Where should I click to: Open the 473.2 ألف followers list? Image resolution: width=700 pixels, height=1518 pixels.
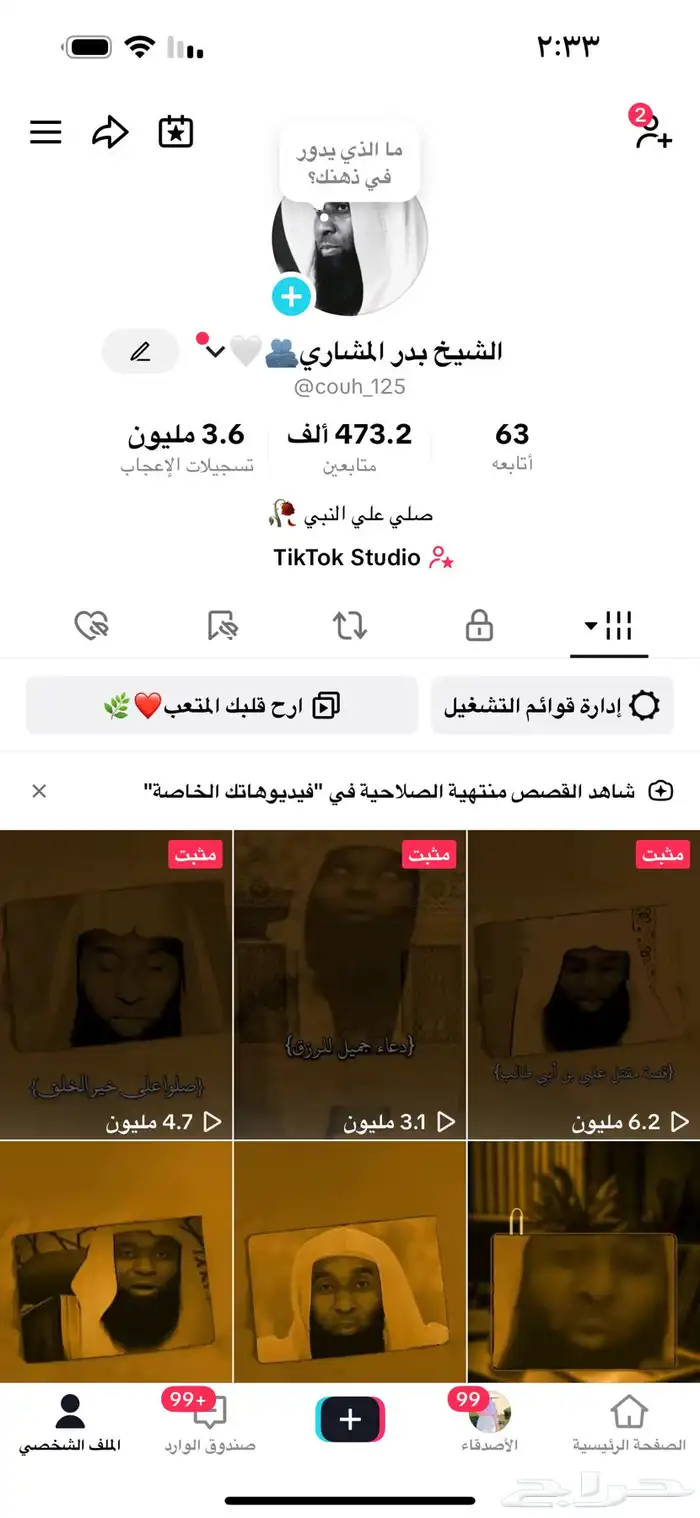[349, 446]
